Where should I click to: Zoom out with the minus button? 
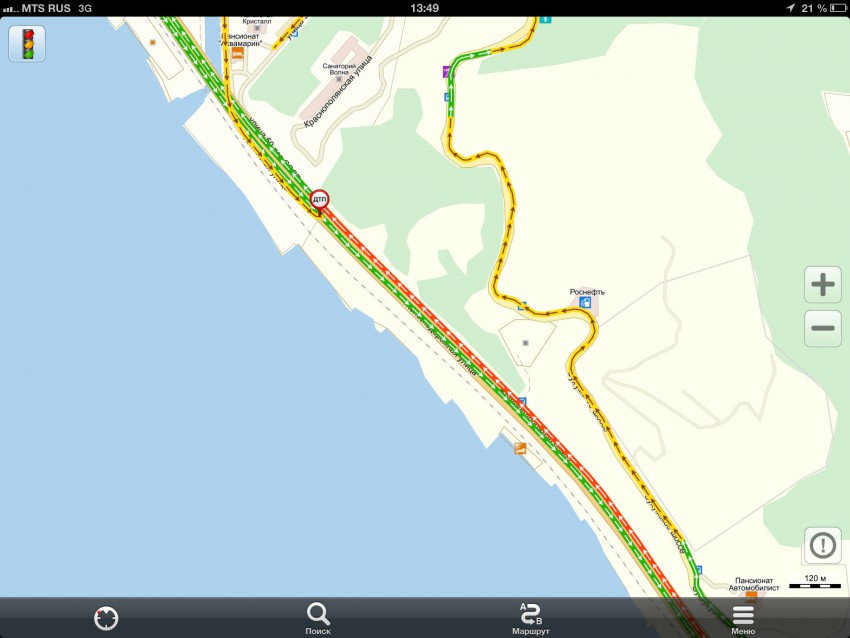823,328
